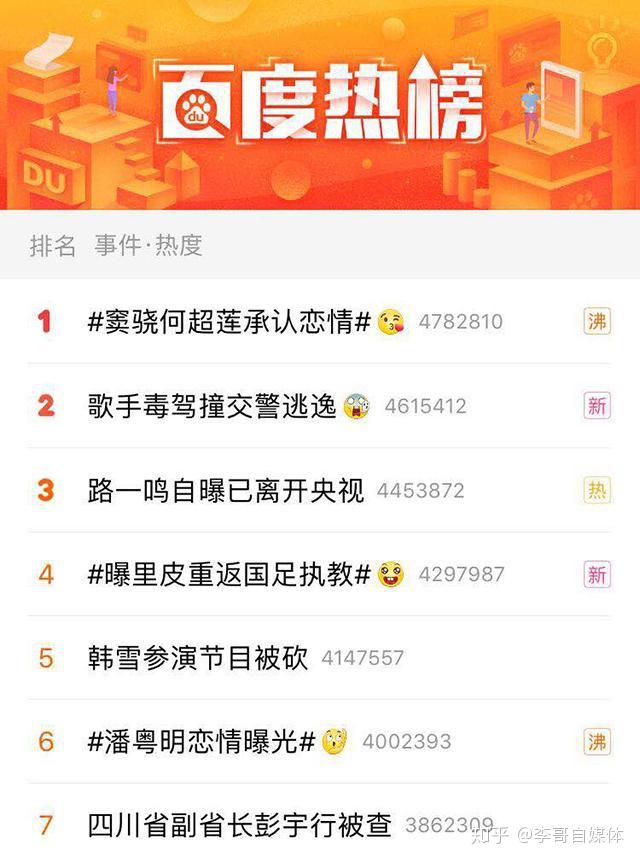Open the 四川省副省长彭宇行被查 topic
This screenshot has width=640, height=862.
point(240,826)
